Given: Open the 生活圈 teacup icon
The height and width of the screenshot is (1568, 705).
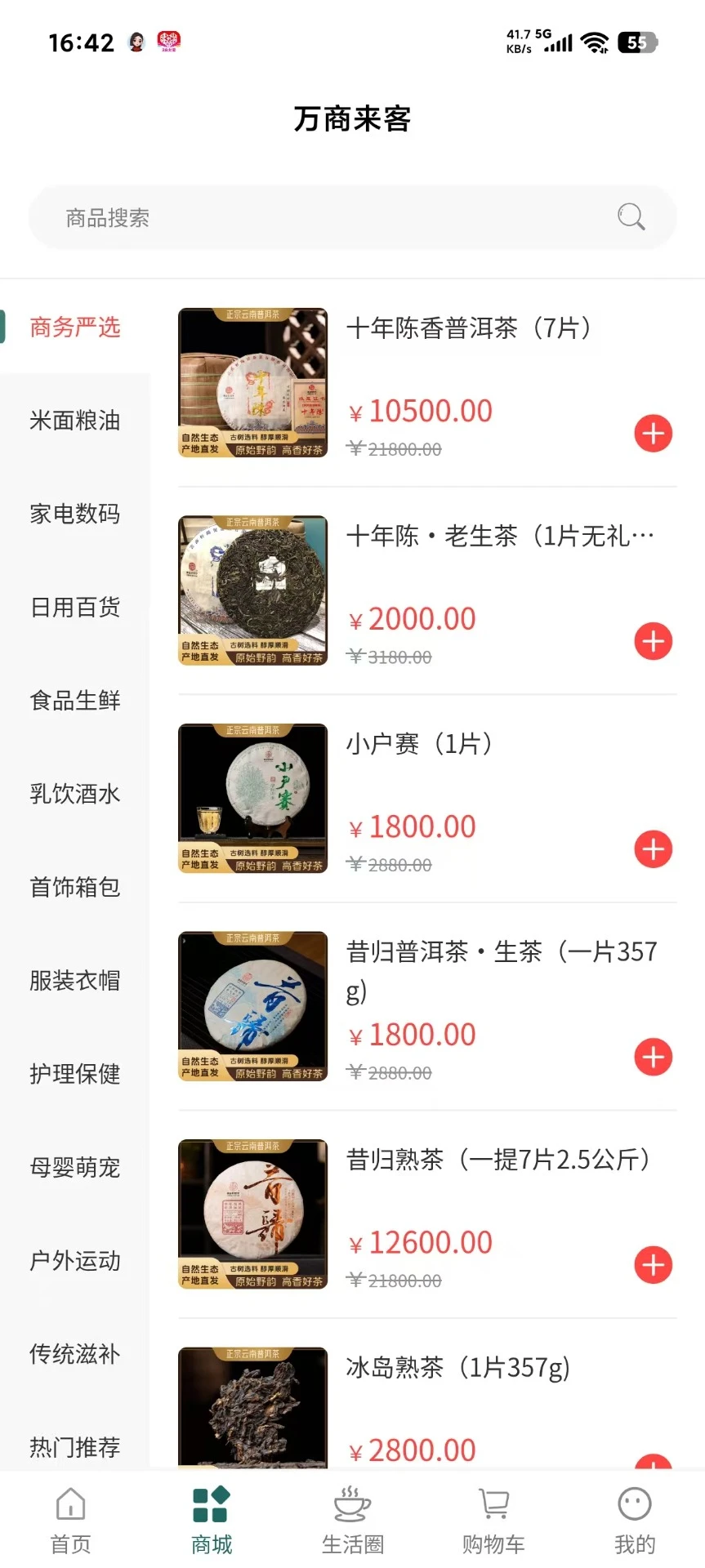Looking at the screenshot, I should [351, 1503].
